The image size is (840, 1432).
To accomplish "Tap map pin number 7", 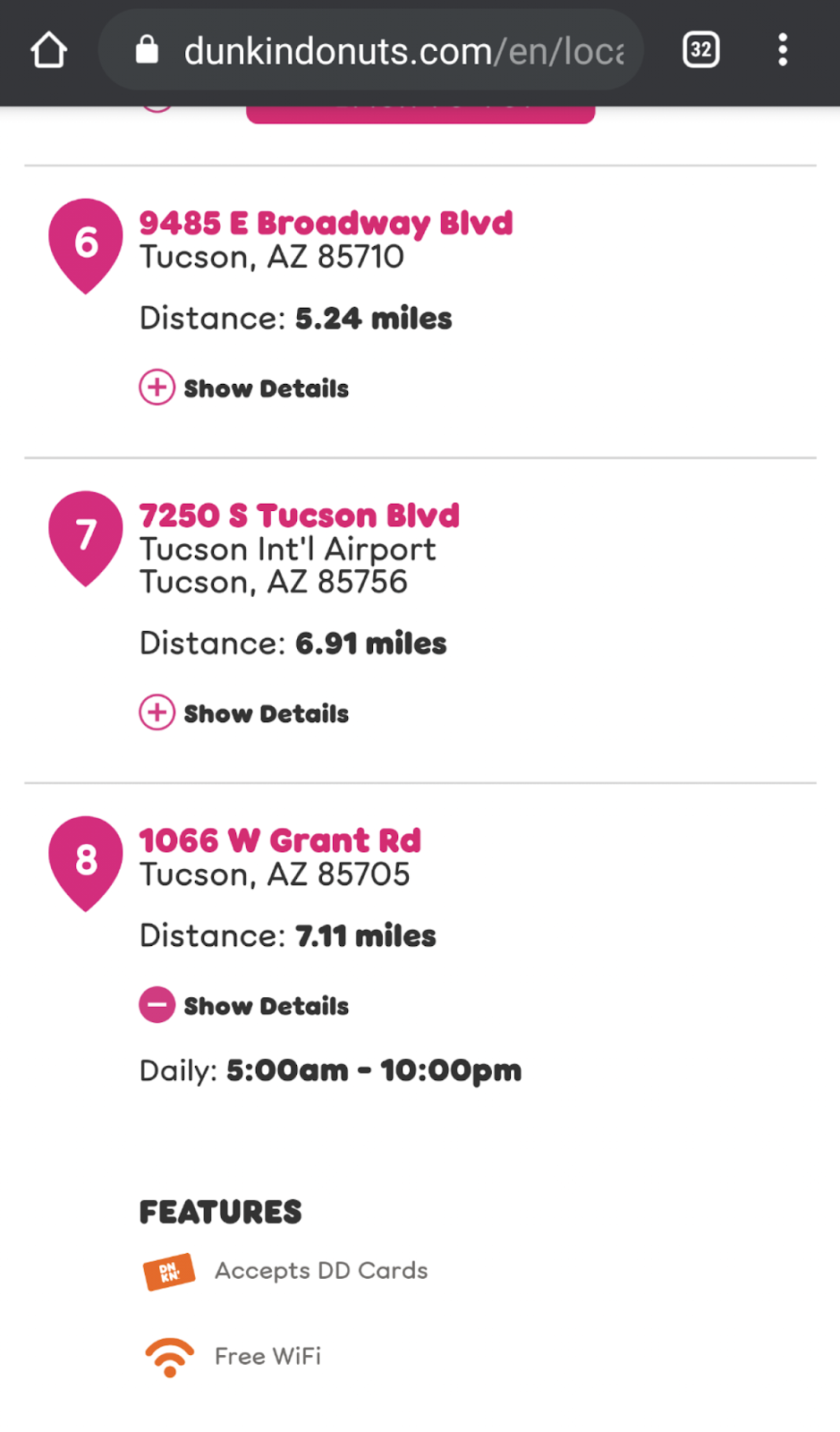I will [x=86, y=535].
